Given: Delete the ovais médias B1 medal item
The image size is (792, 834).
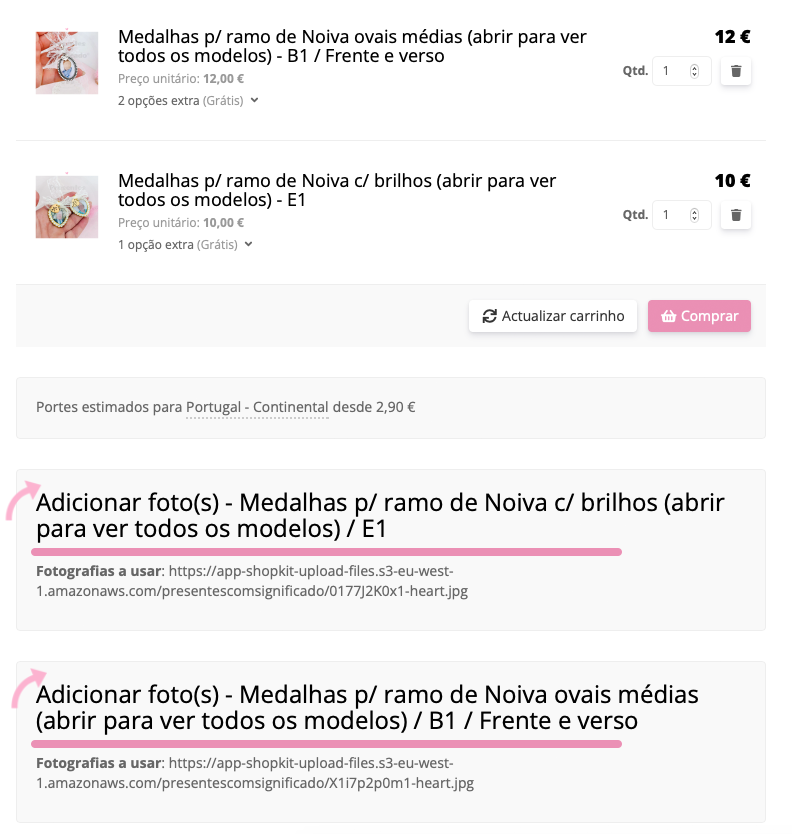Looking at the screenshot, I should point(736,71).
